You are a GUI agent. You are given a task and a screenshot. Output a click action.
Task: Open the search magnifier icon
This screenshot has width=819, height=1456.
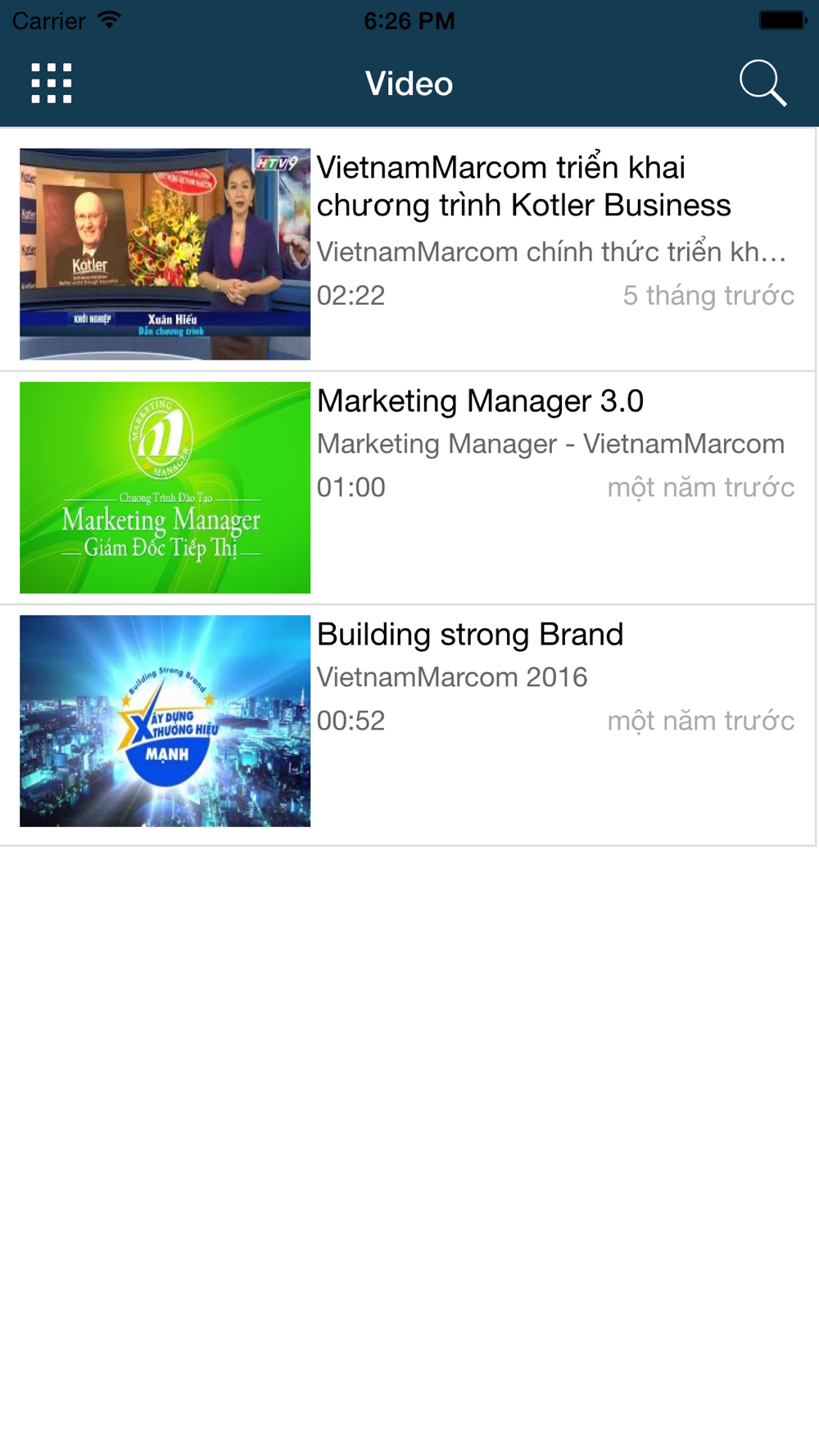(762, 84)
